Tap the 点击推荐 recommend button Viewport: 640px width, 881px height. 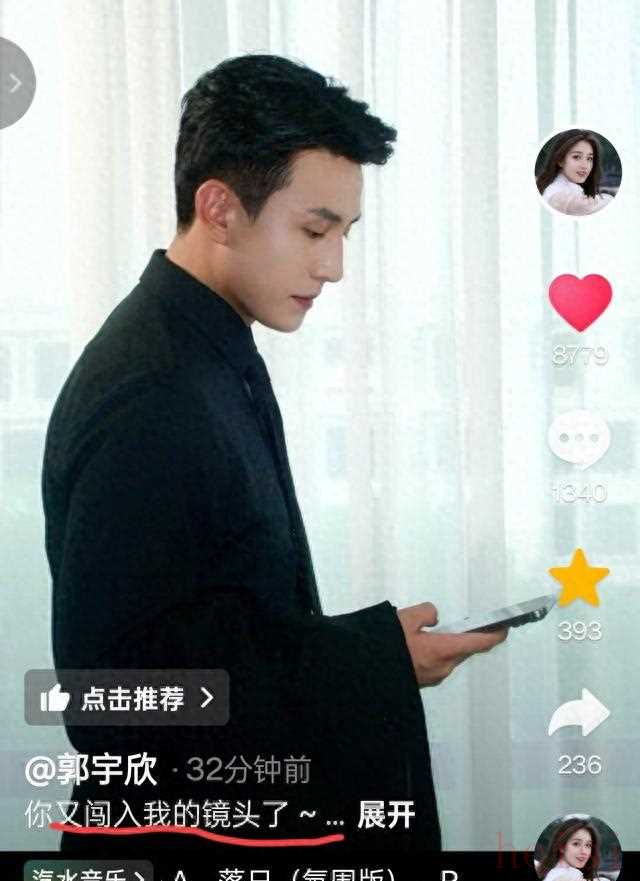(x=126, y=697)
